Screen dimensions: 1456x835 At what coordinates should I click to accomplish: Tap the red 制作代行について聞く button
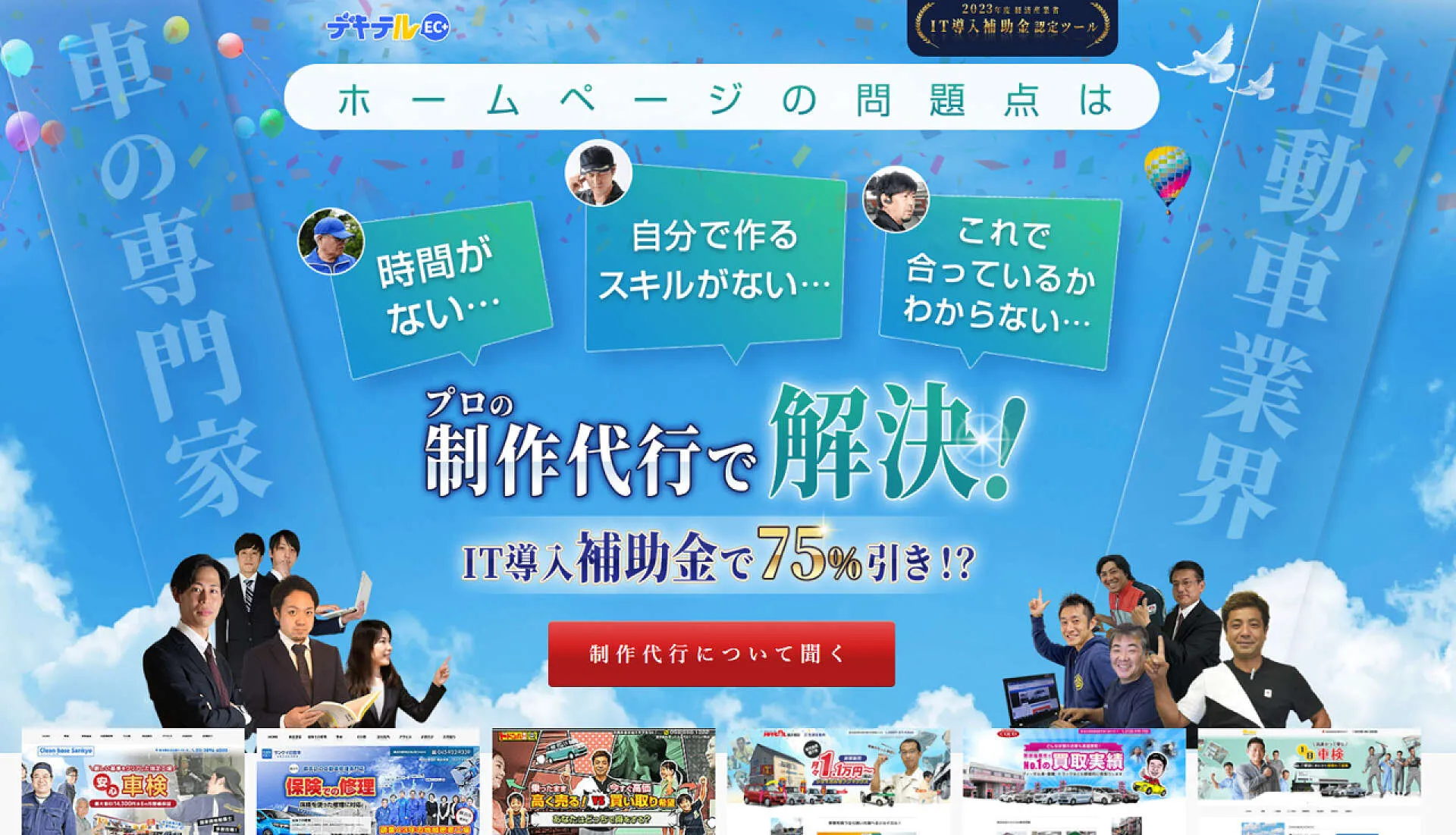tap(721, 654)
